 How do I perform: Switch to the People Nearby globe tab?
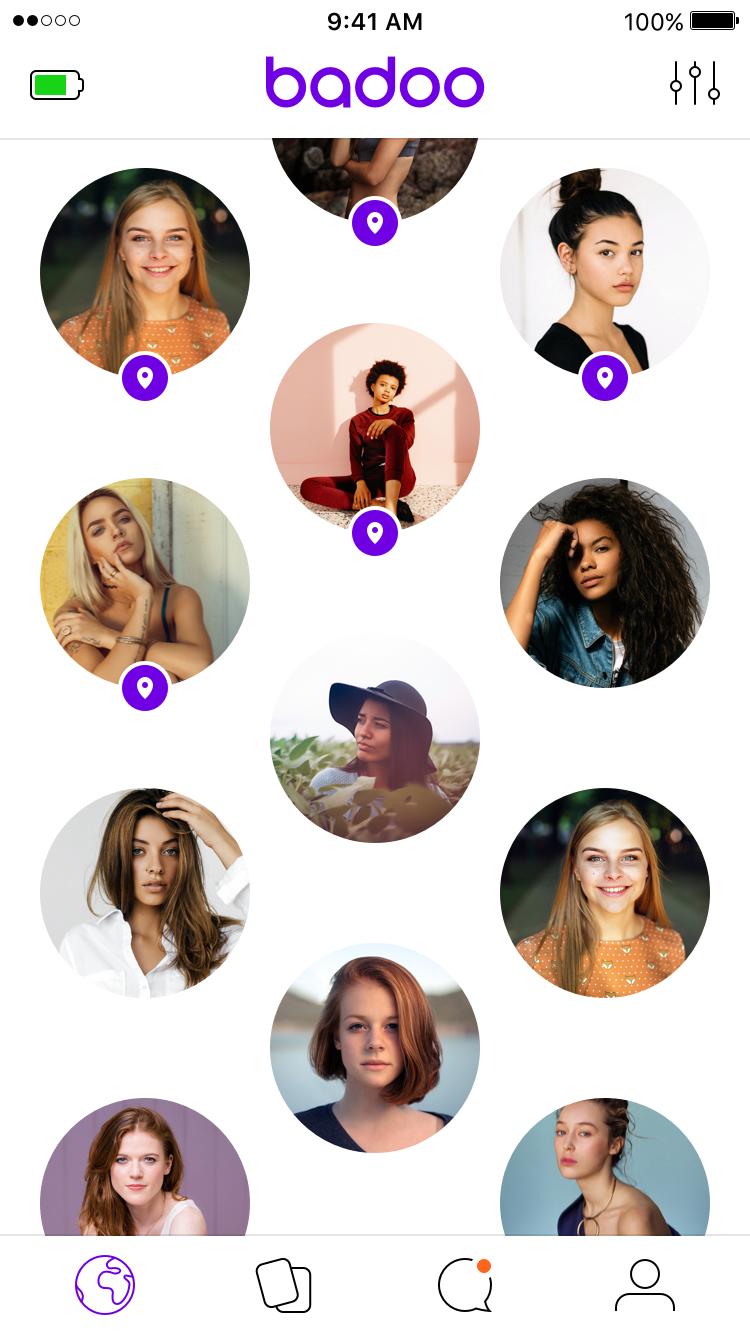point(105,1285)
